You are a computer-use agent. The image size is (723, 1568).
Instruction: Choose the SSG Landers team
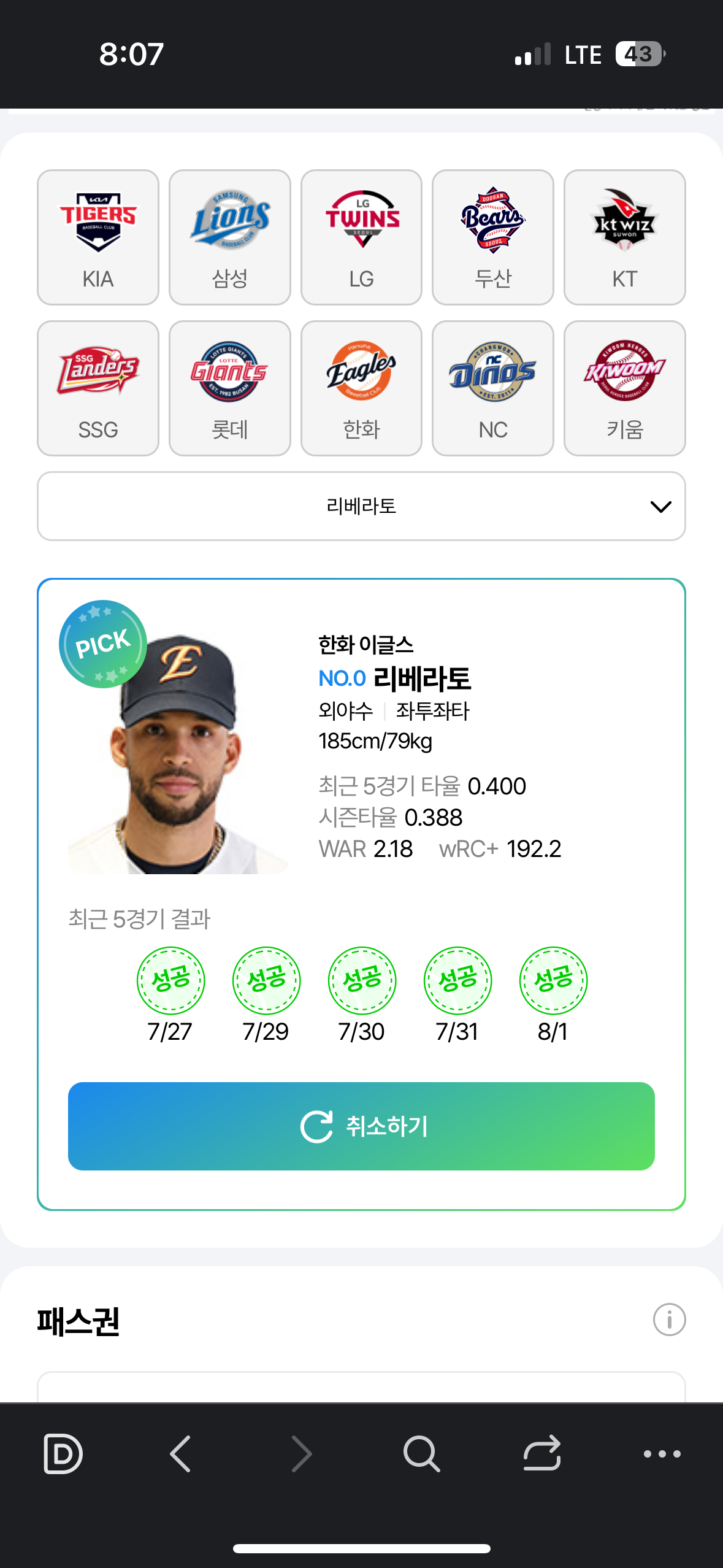(98, 388)
